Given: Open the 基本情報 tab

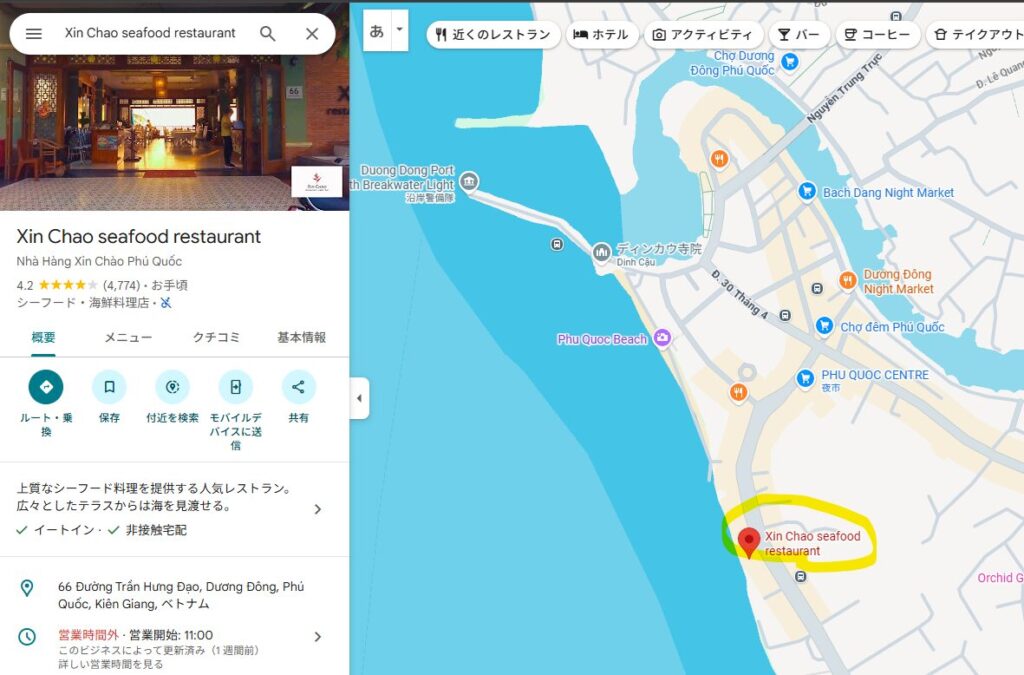Looking at the screenshot, I should click(x=301, y=337).
